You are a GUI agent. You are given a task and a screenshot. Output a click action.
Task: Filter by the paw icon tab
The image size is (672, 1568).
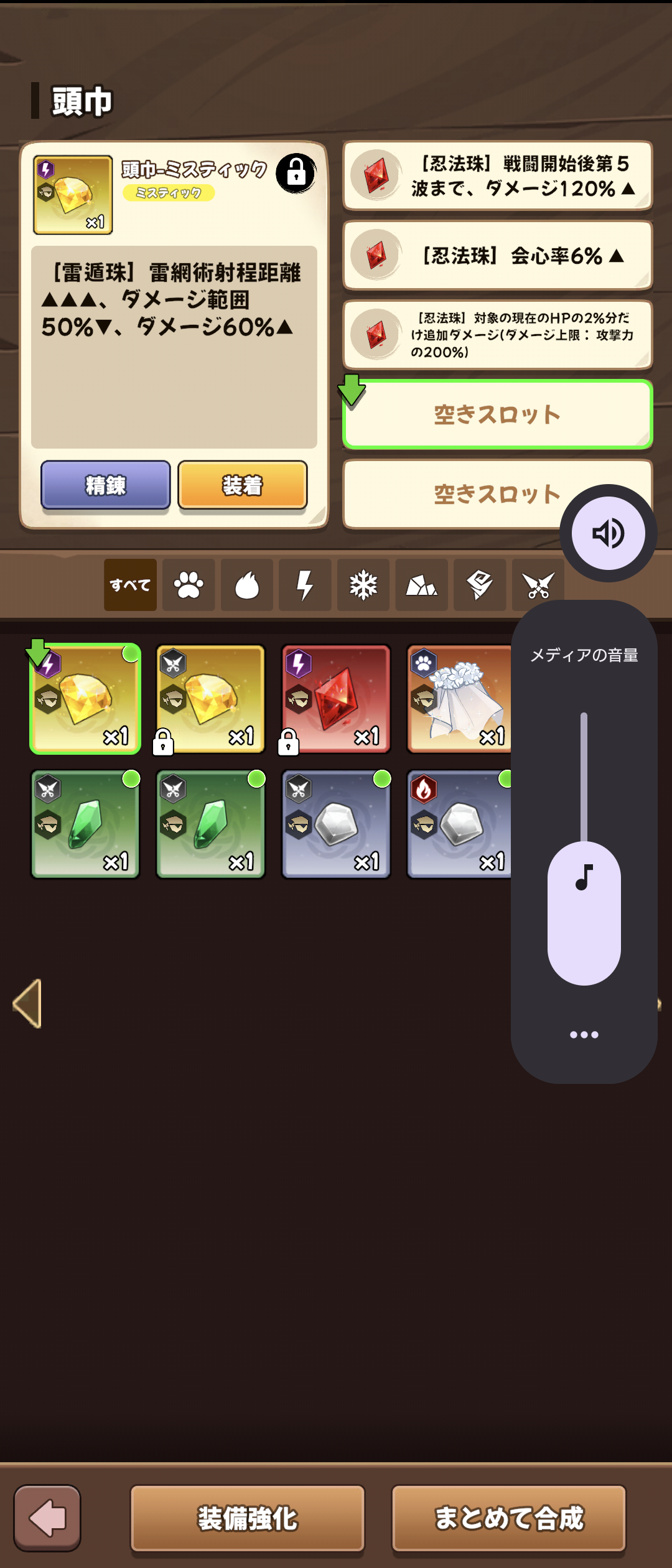[x=189, y=585]
